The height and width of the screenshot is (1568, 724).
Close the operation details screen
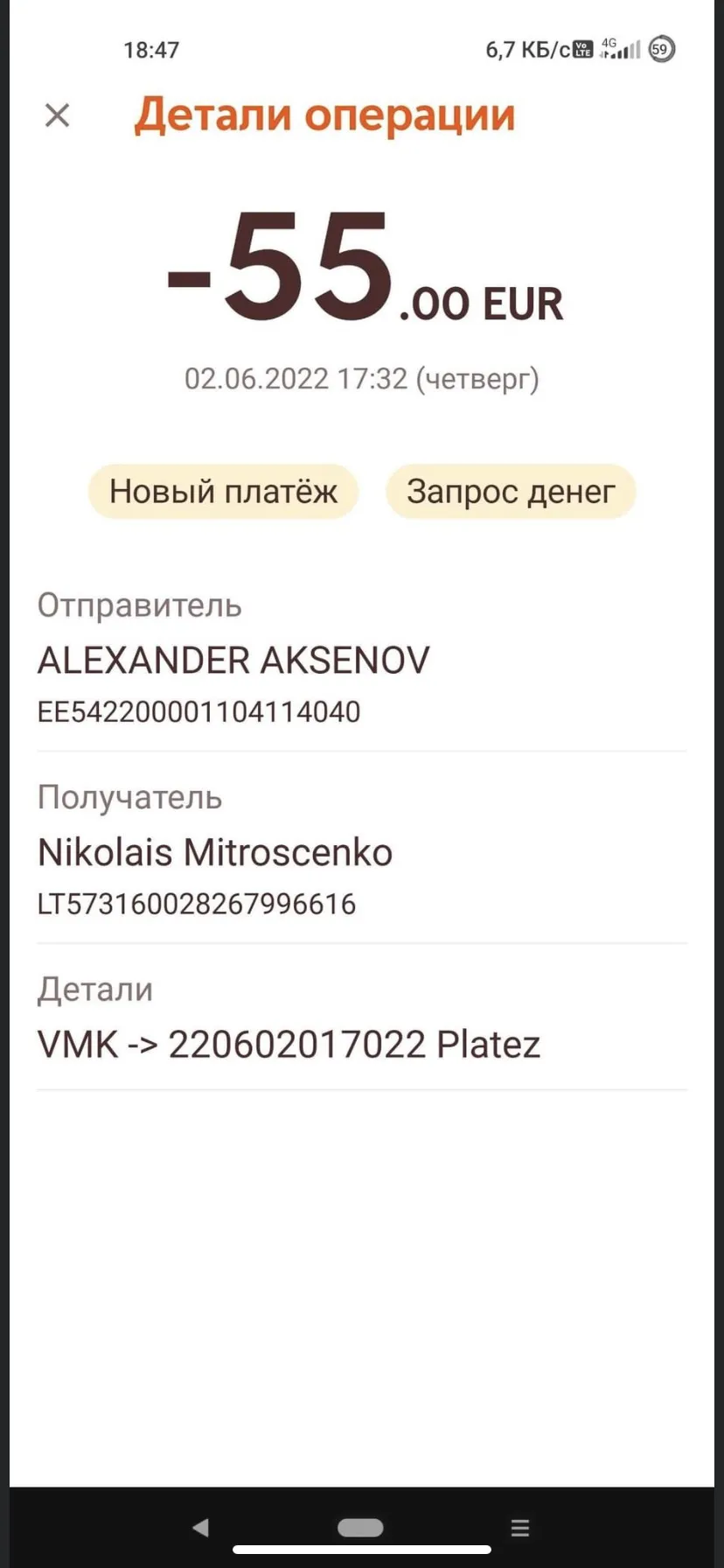tap(58, 115)
